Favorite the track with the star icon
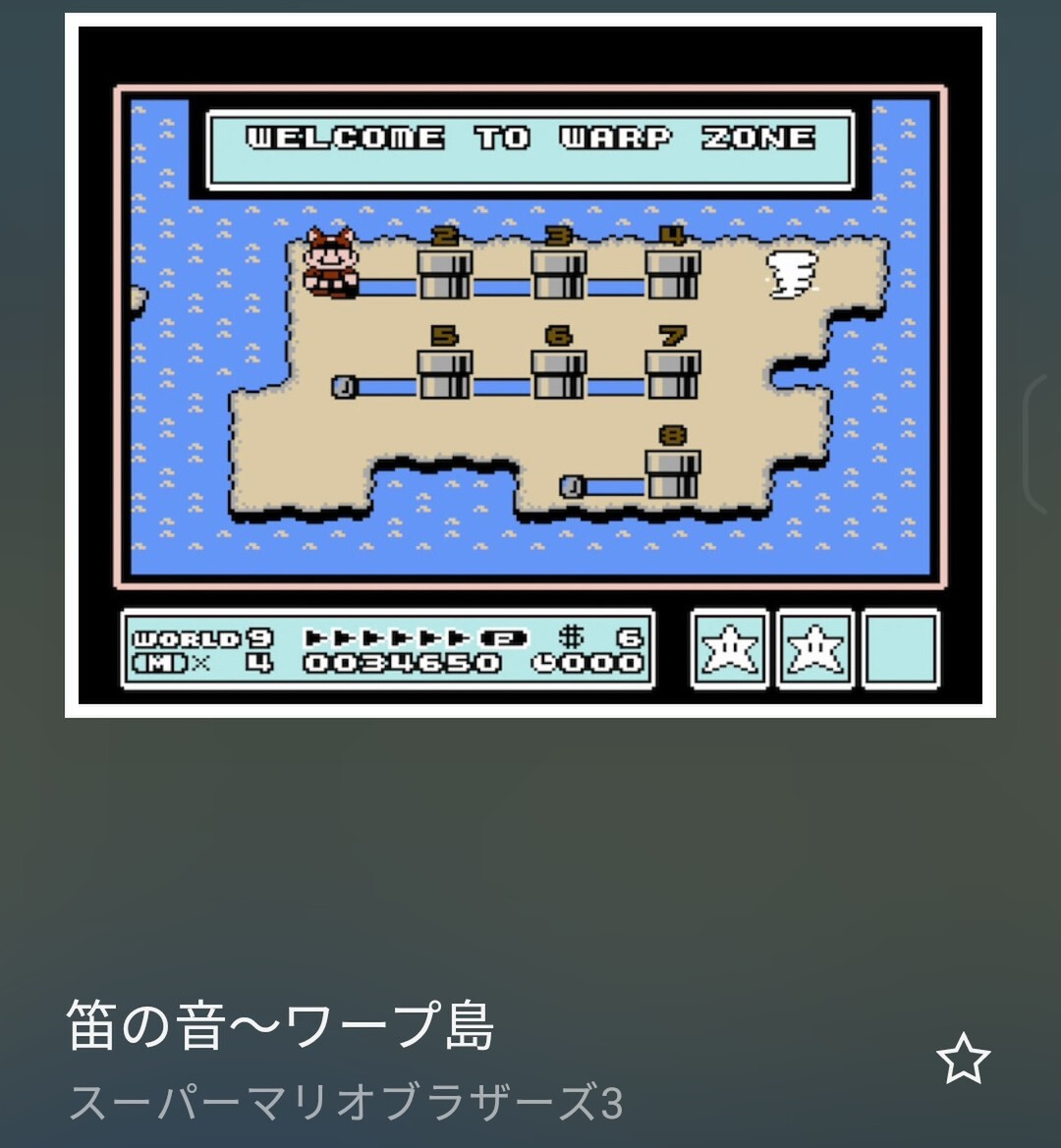The width and height of the screenshot is (1061, 1148). (x=962, y=1059)
